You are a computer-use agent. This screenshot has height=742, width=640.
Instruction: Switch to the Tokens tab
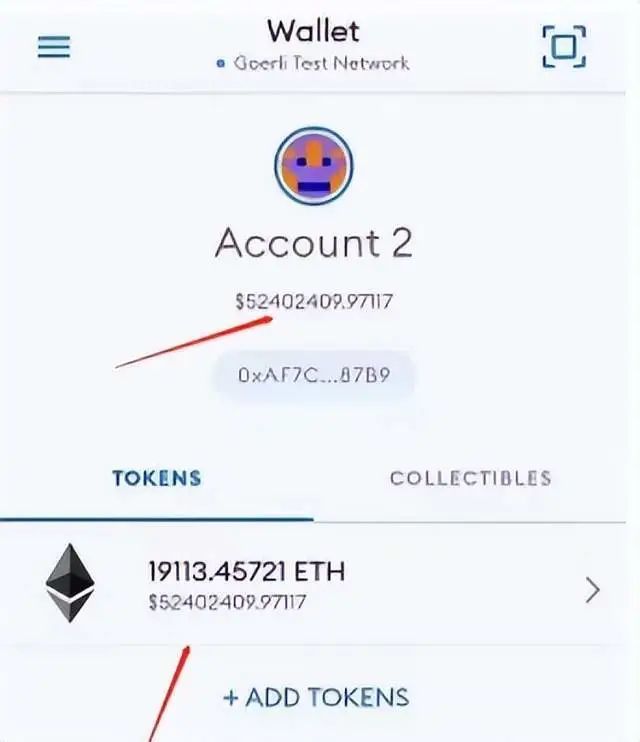(x=156, y=478)
